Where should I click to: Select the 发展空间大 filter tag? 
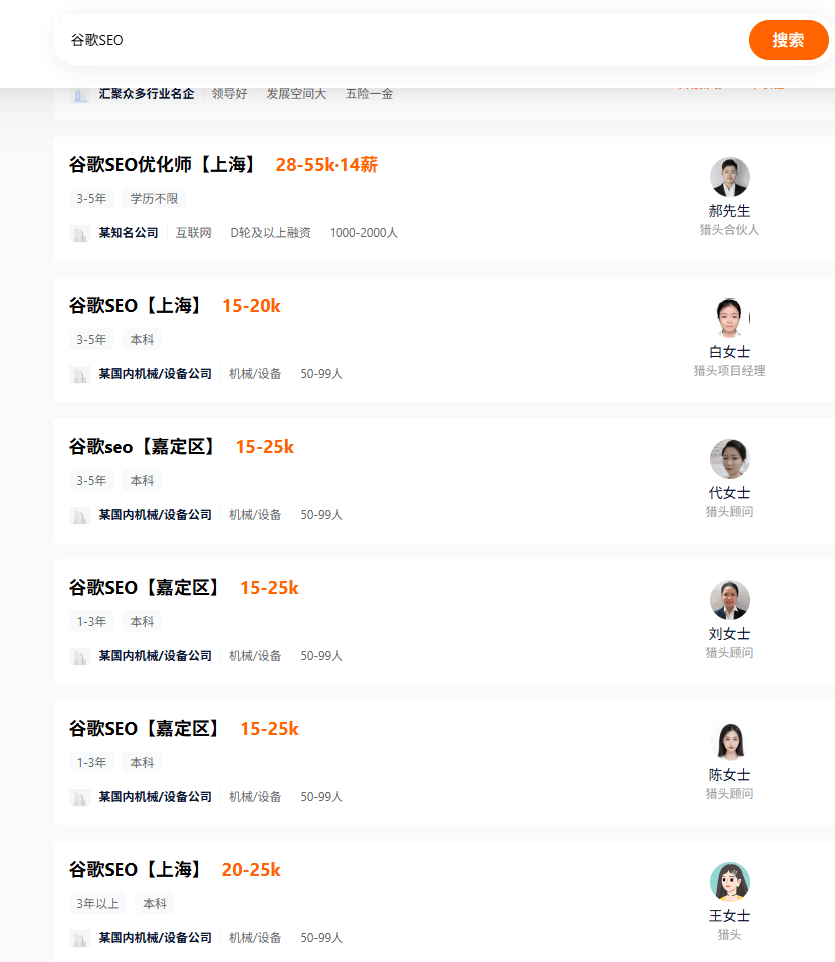(x=296, y=92)
